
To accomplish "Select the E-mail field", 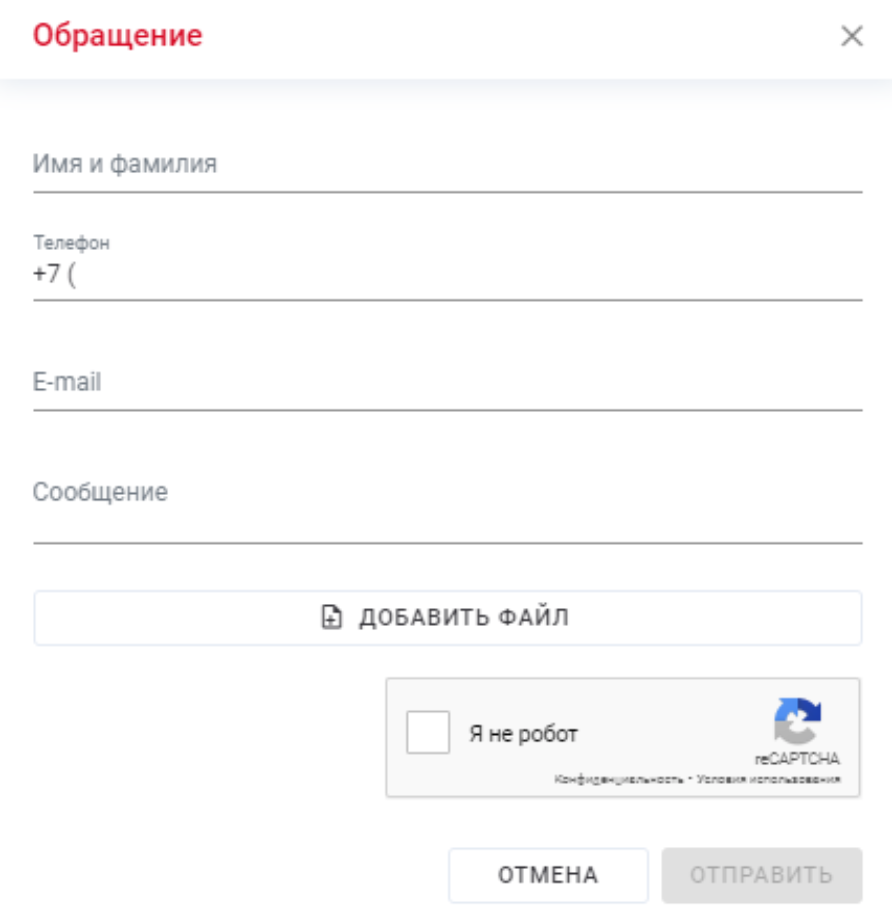I will (447, 383).
